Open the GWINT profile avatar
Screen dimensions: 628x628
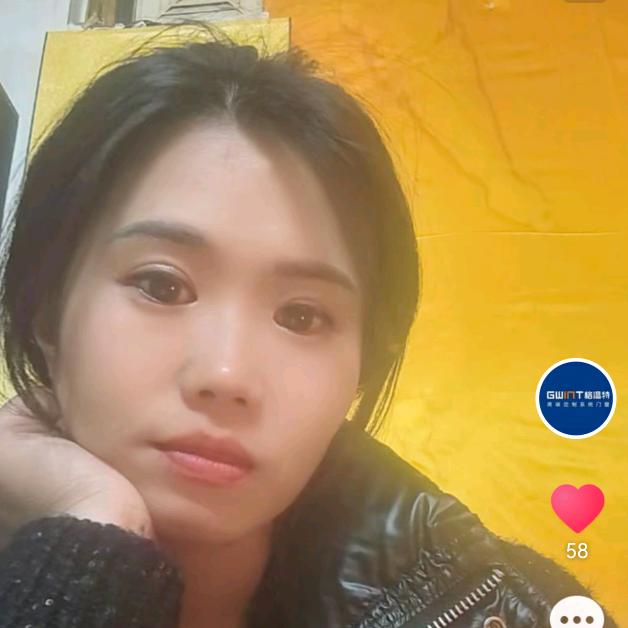pos(576,398)
